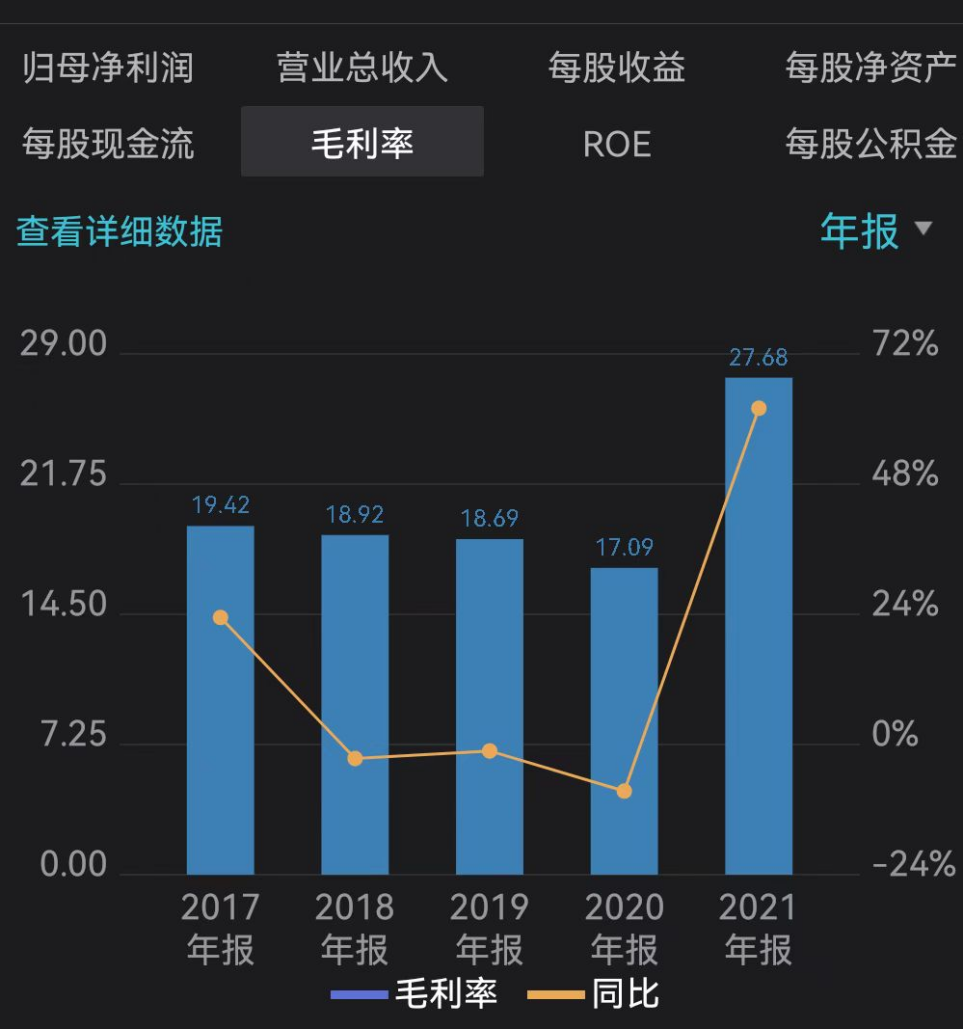
Task: Tap the 2021 年报 bar
Action: point(758,625)
